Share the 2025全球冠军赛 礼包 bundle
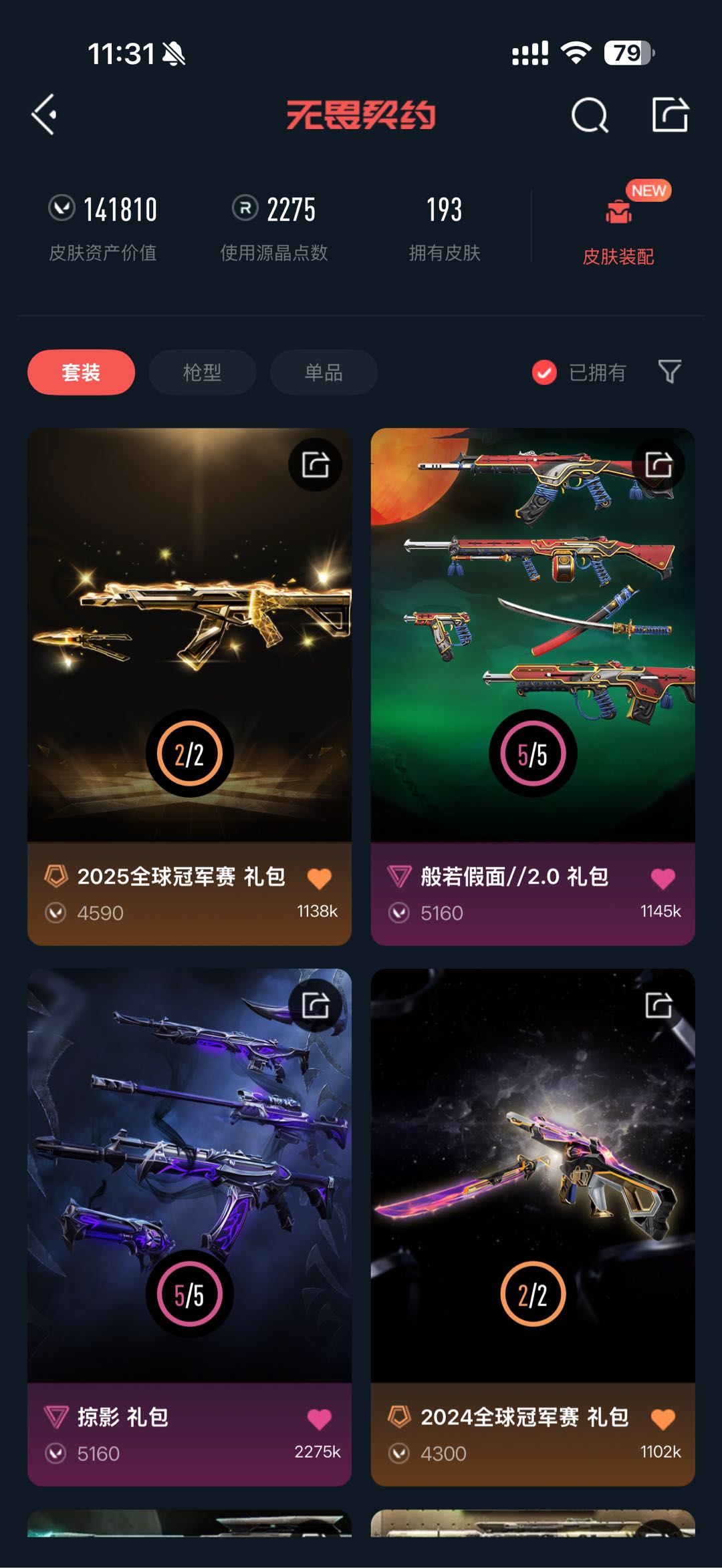 (x=315, y=464)
